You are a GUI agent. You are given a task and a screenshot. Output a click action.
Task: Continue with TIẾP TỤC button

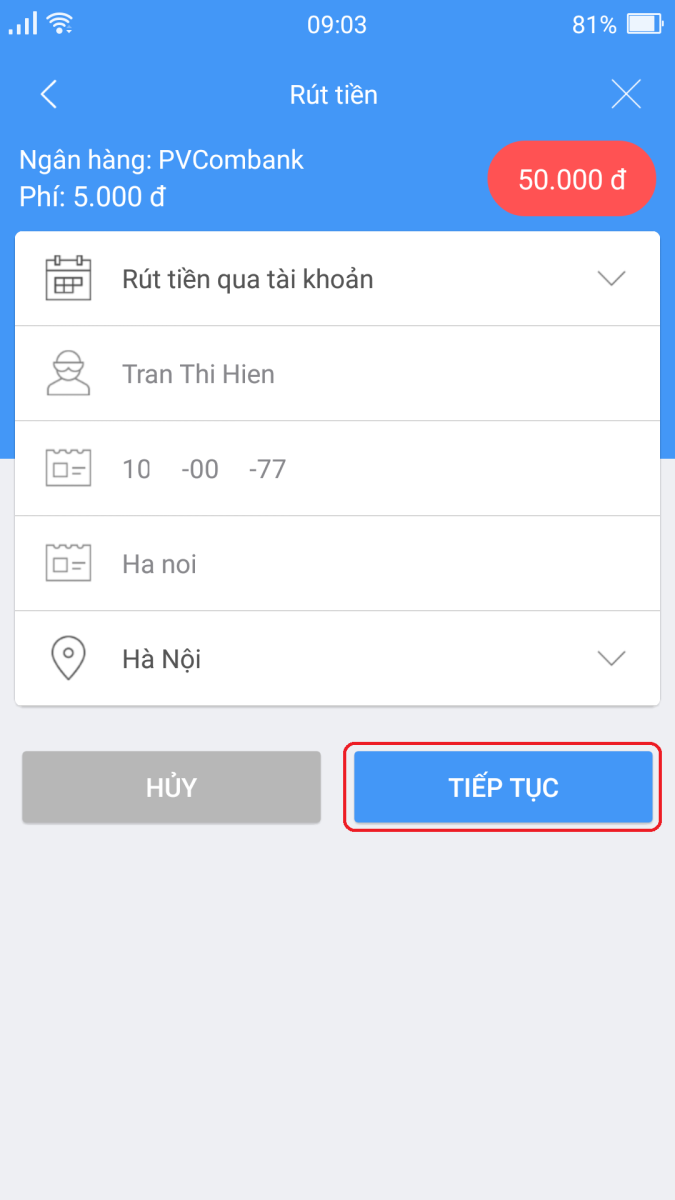[x=503, y=787]
